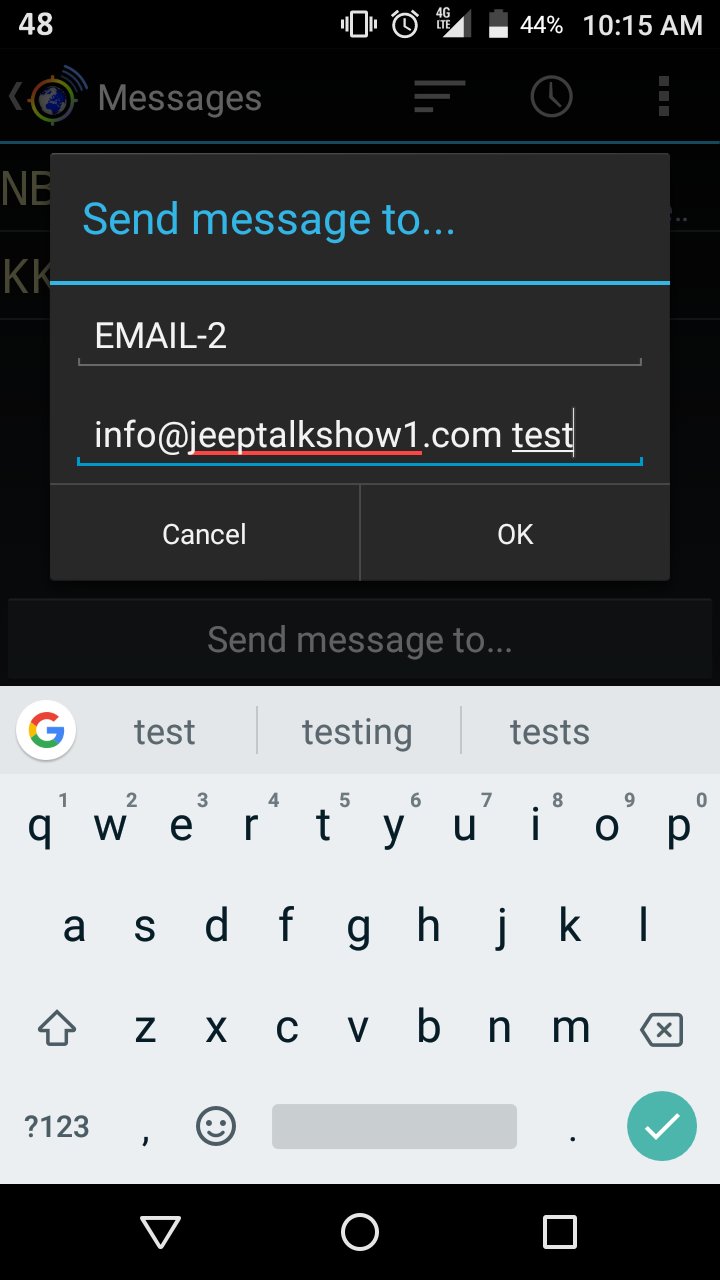Screen dimensions: 720x1280
Task: Hit the backspace key
Action: (661, 1028)
